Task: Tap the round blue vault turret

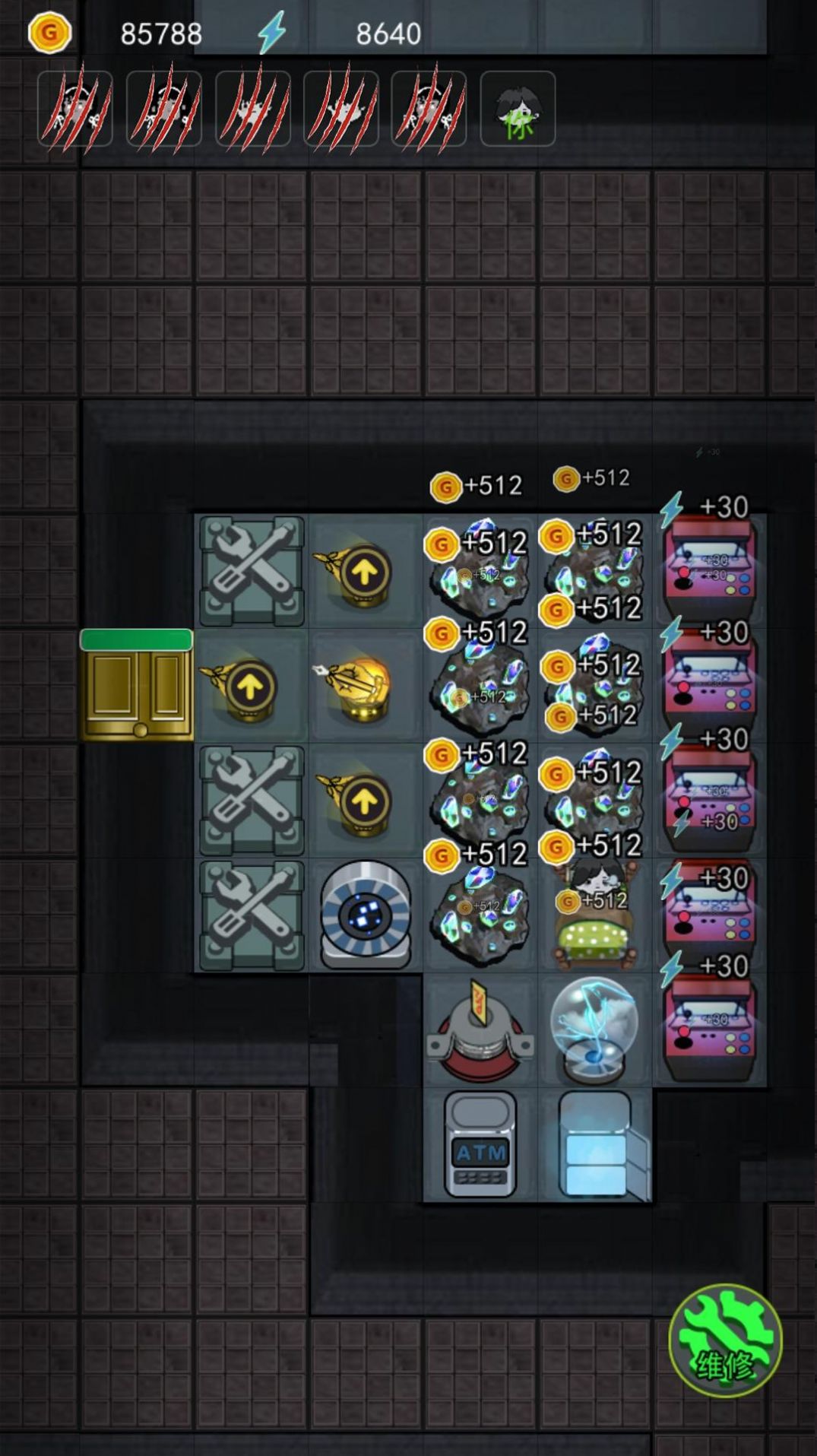Action: click(x=366, y=915)
